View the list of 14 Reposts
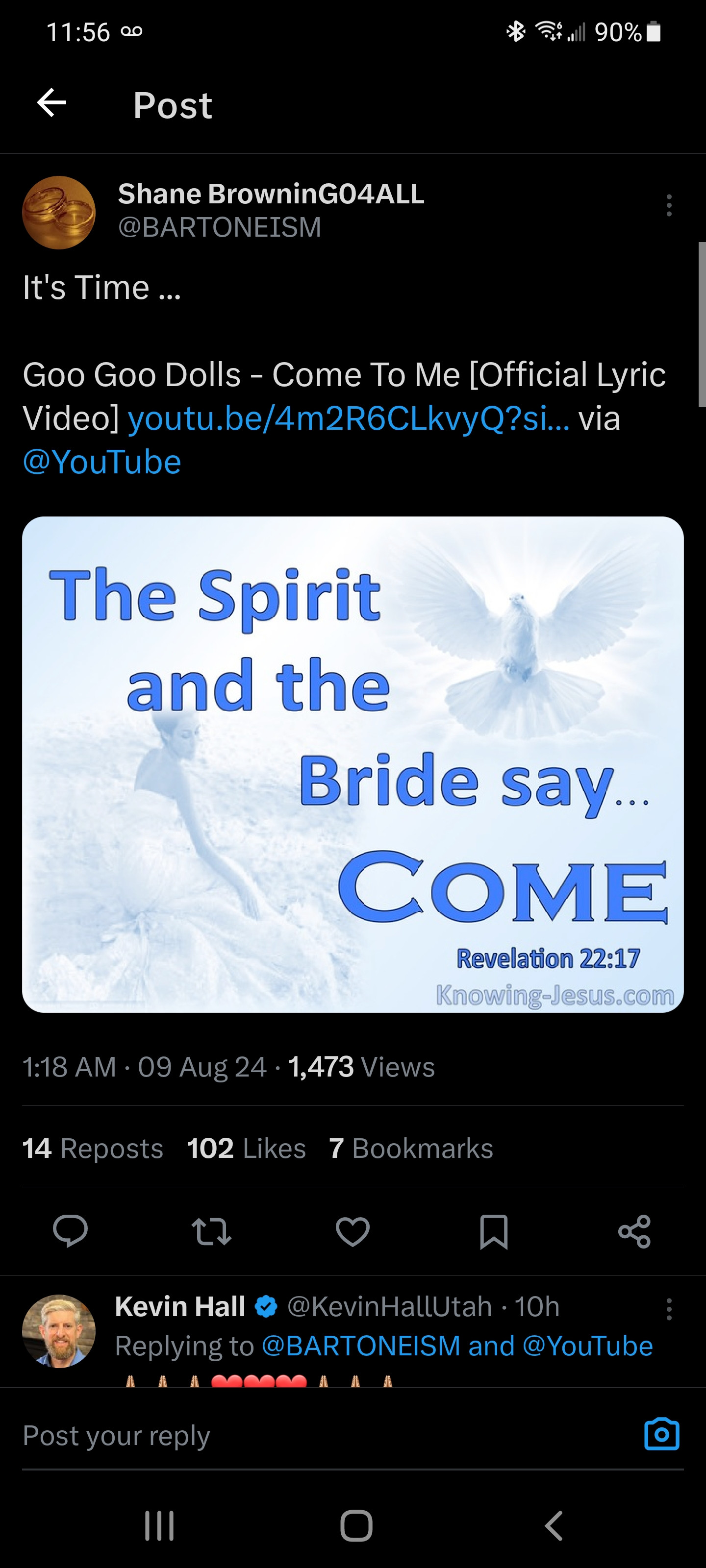706x1568 pixels. [93, 1149]
